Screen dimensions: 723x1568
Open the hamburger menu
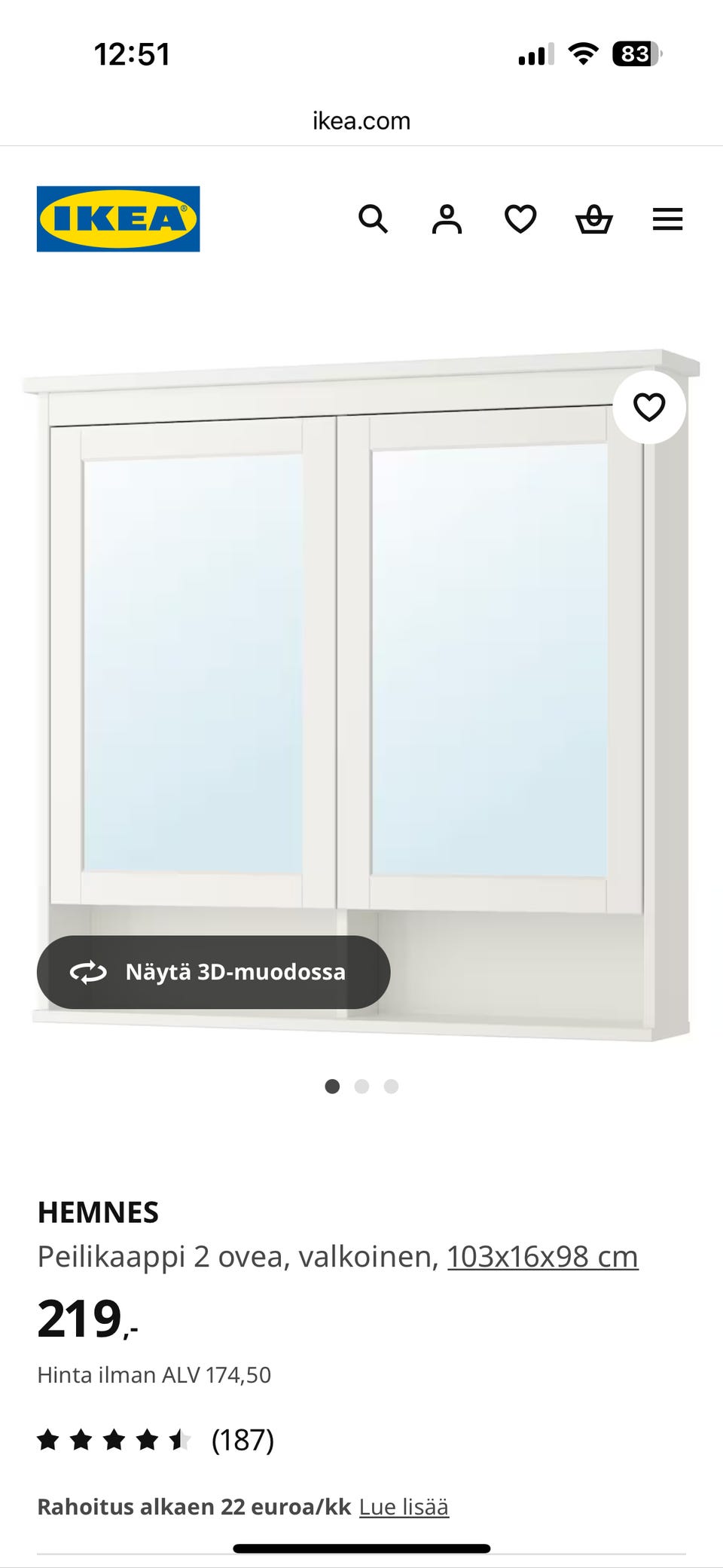click(667, 219)
